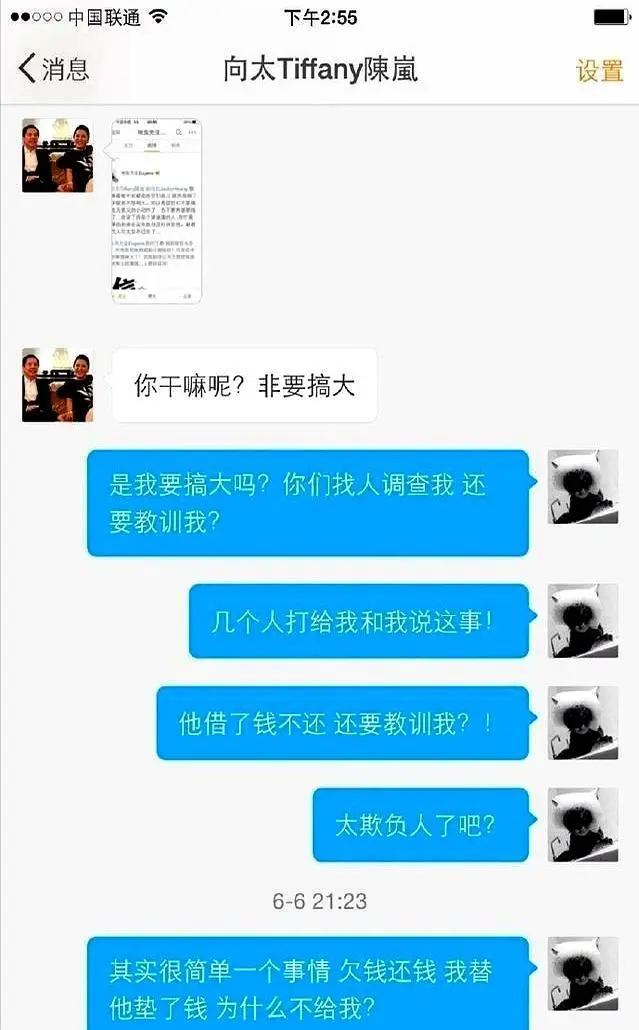Go back to 消息 list
Viewport: 639px width, 1030px height.
coord(53,69)
